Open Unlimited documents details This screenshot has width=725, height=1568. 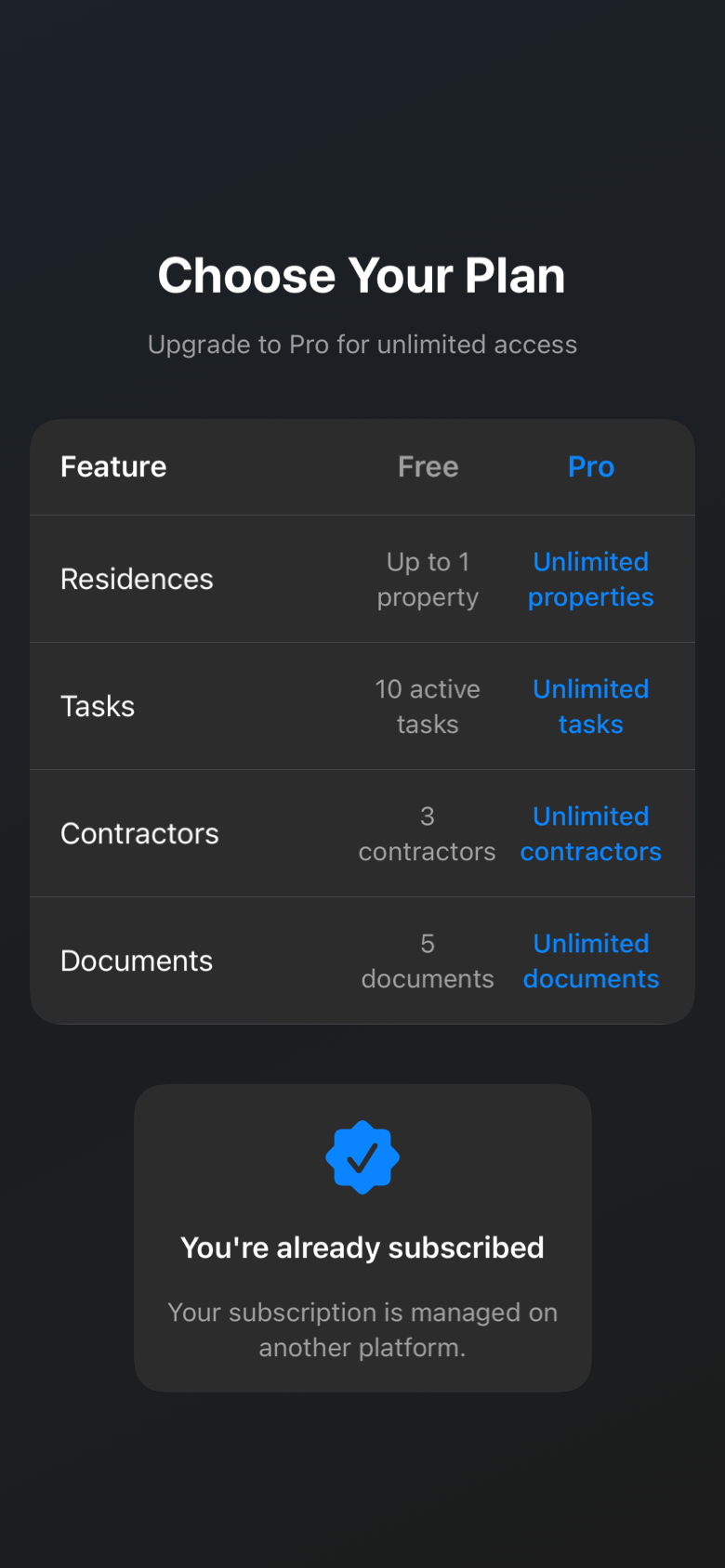(590, 960)
